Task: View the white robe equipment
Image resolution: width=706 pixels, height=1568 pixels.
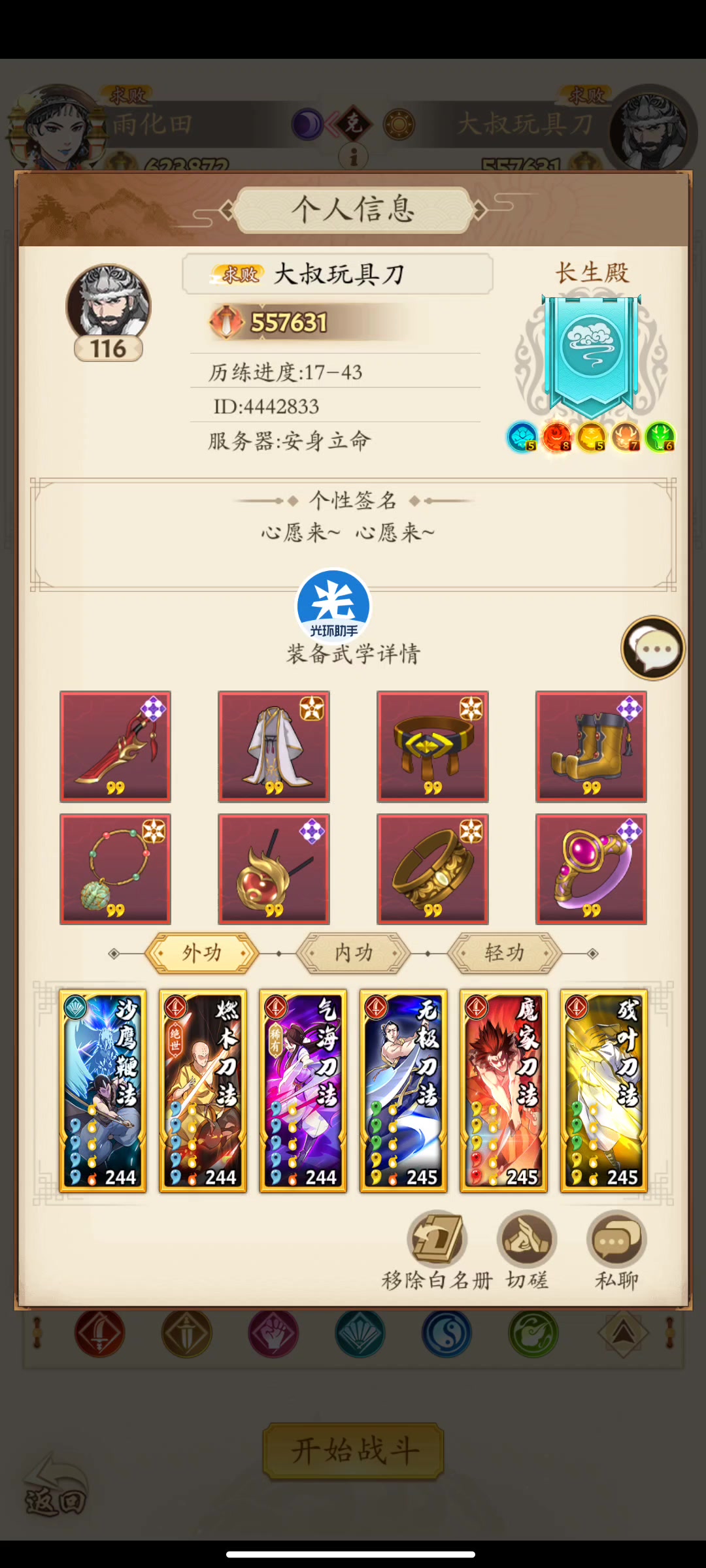Action: pos(274,746)
